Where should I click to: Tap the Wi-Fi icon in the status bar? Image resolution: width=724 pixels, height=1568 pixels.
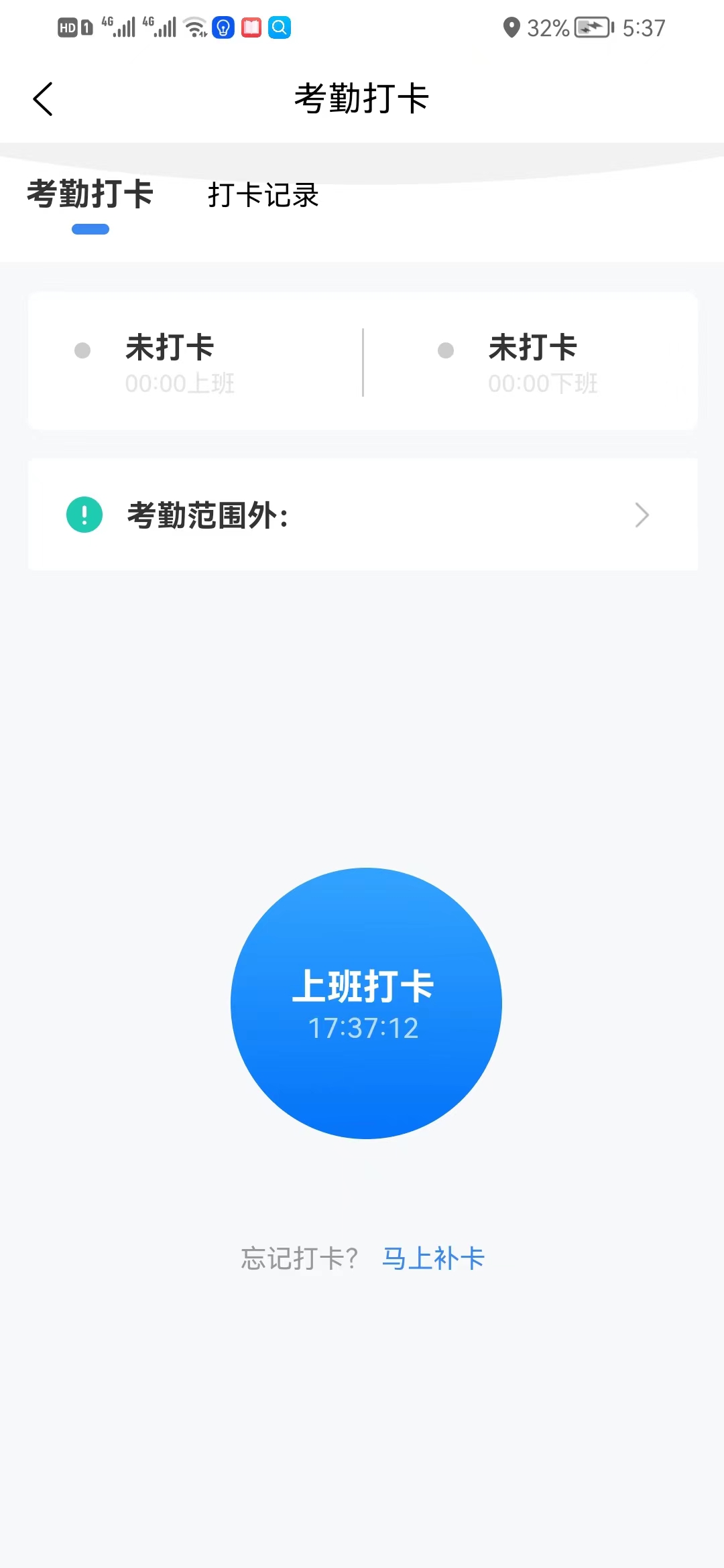[194, 28]
